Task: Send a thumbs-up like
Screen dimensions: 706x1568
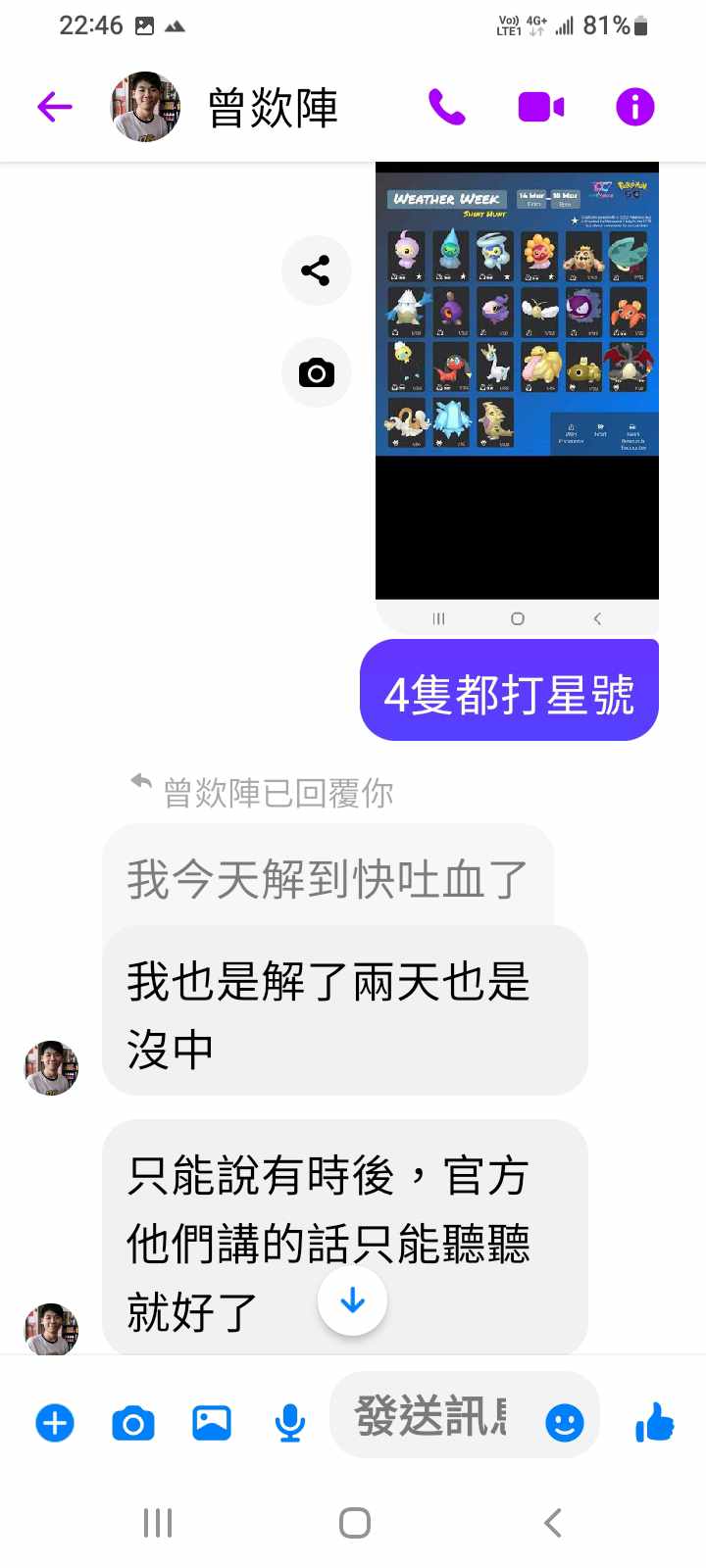Action: (x=654, y=1421)
